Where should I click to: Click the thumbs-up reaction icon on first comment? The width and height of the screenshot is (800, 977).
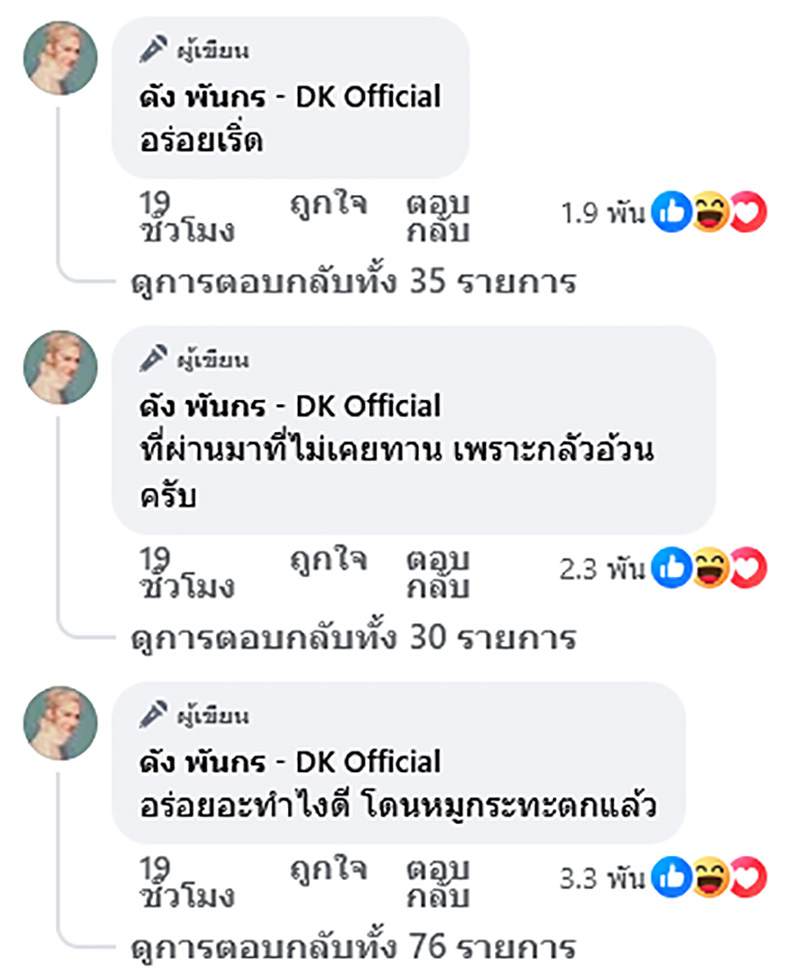tap(669, 210)
